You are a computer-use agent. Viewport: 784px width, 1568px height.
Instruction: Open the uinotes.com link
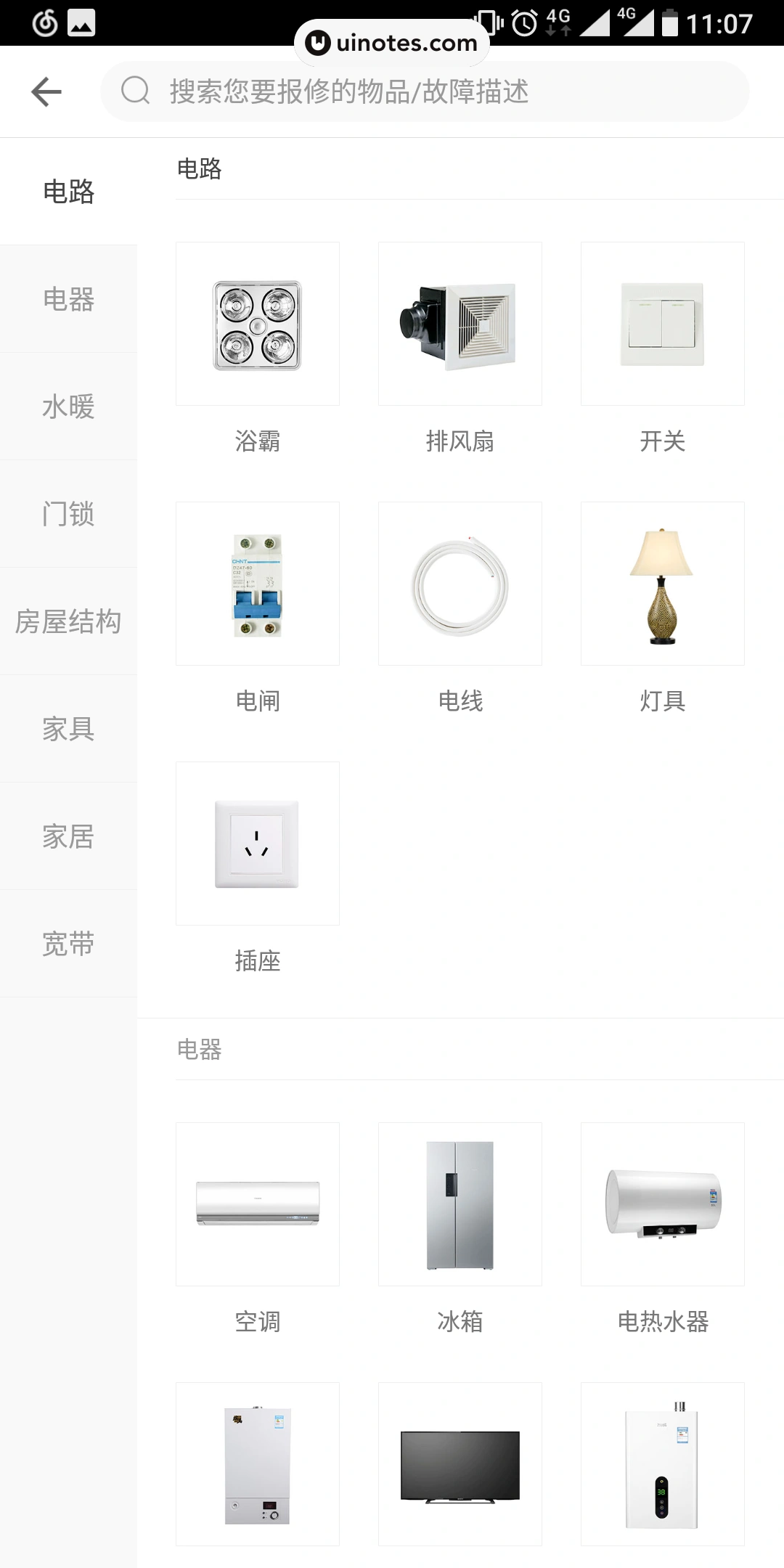pyautogui.click(x=392, y=44)
